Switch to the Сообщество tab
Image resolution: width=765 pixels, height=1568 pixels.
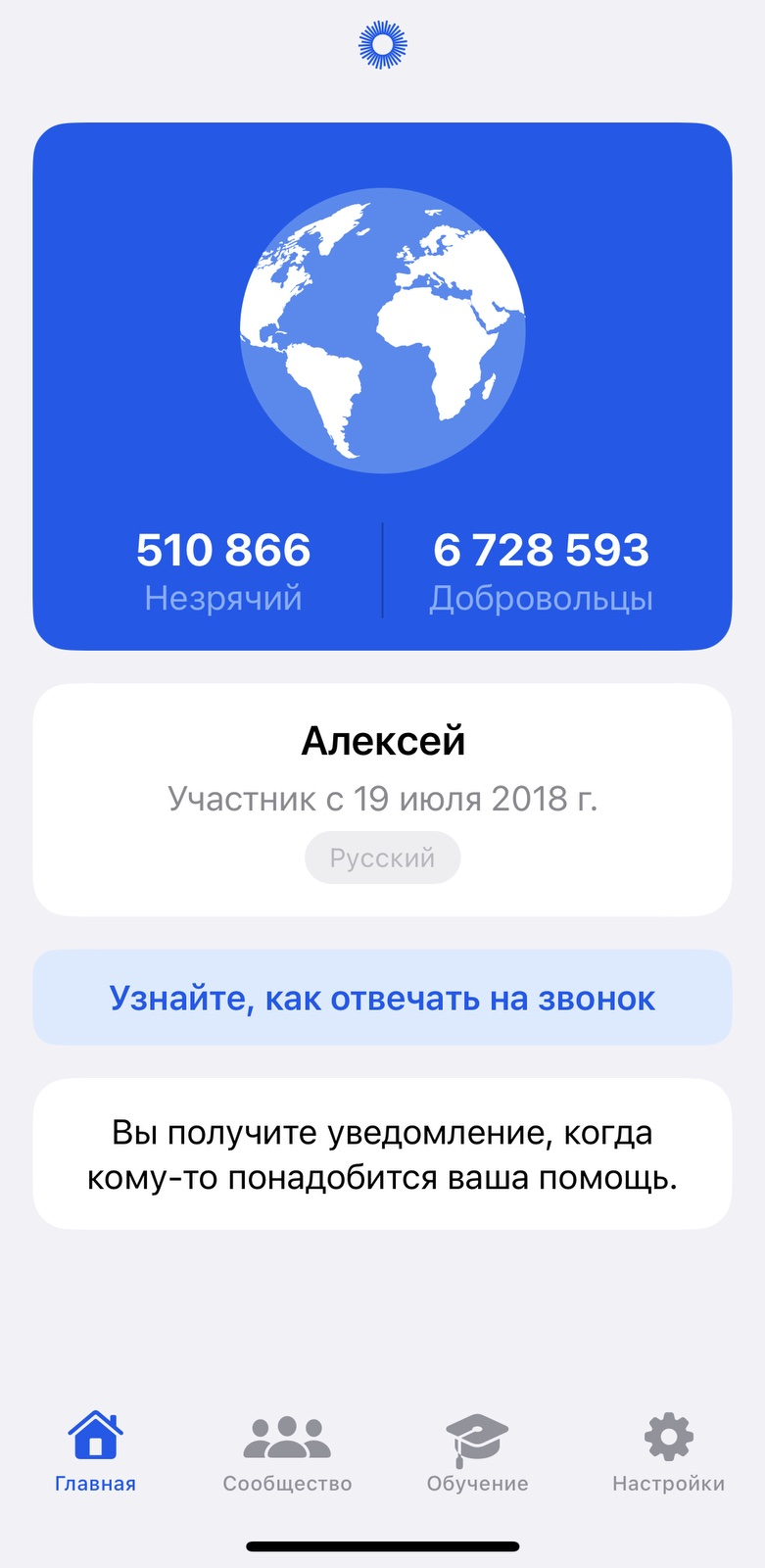[x=287, y=1453]
